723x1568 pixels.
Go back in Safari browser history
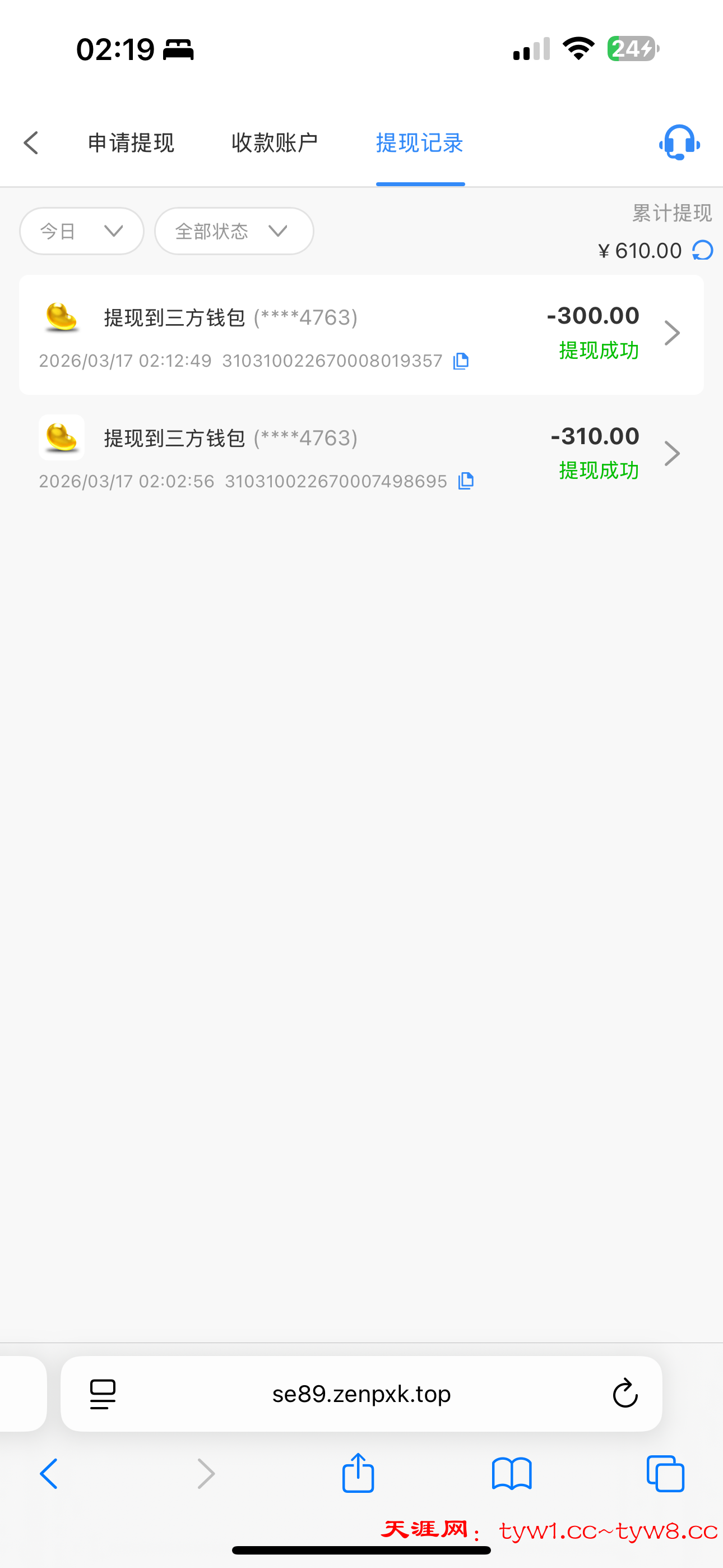(x=49, y=1474)
